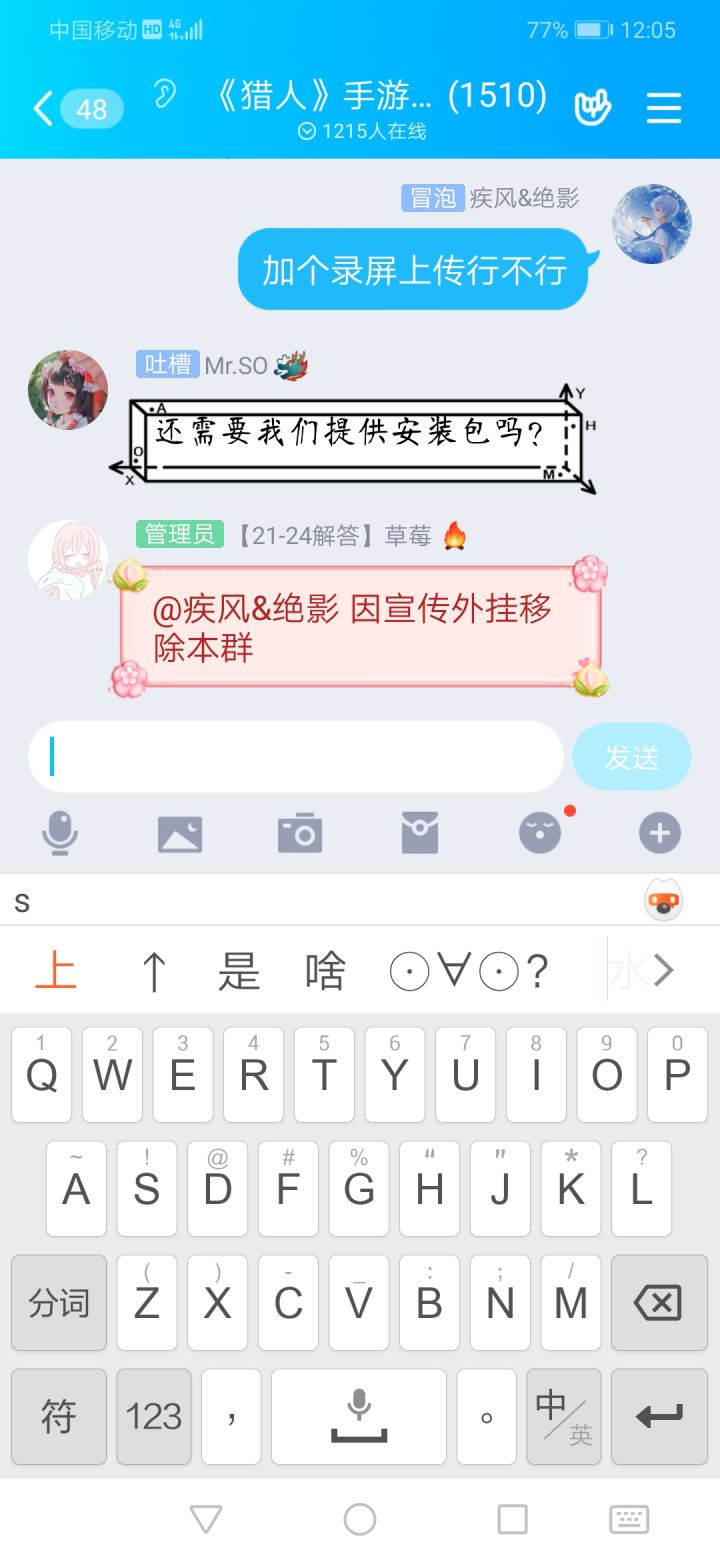Open the photo gallery picker
The image size is (720, 1560).
coord(180,832)
